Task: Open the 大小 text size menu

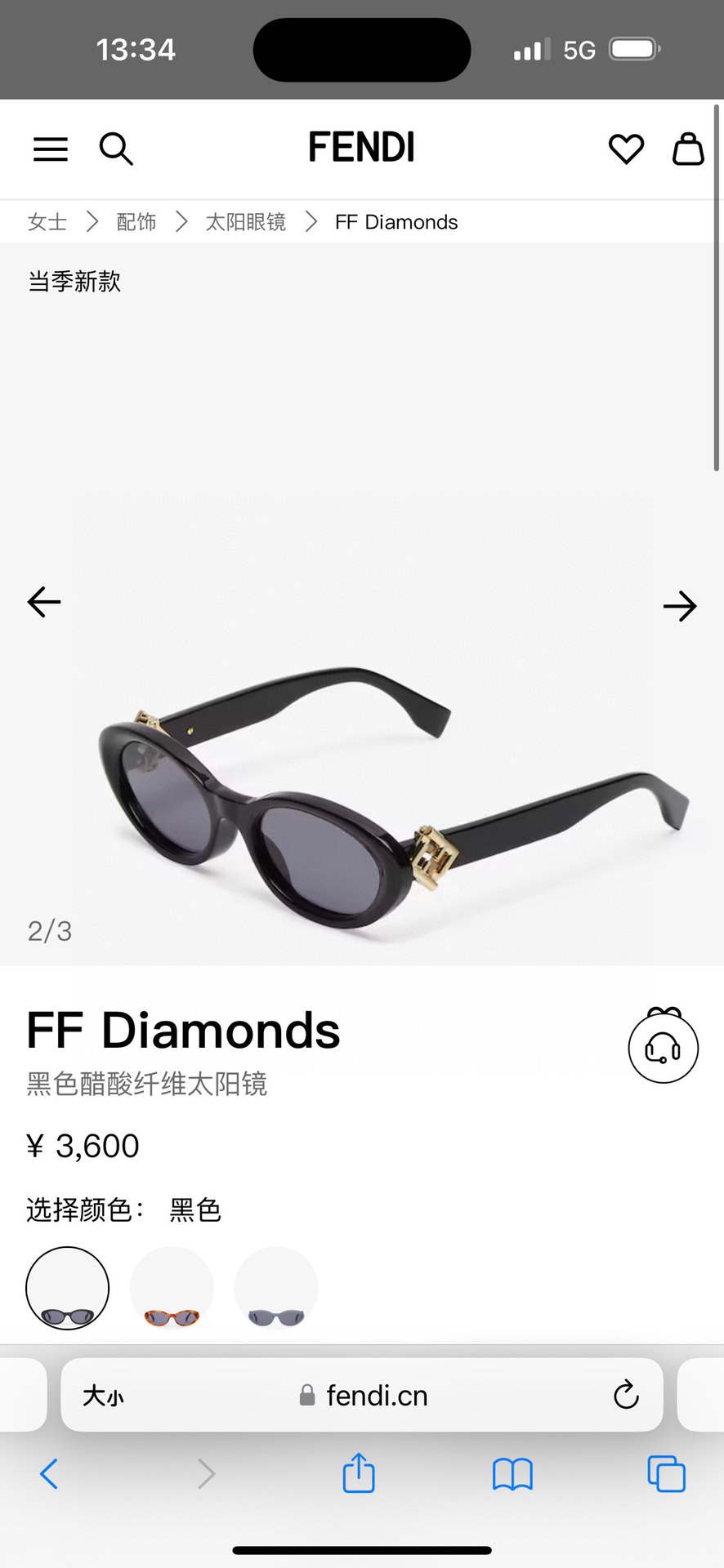Action: [x=103, y=1396]
